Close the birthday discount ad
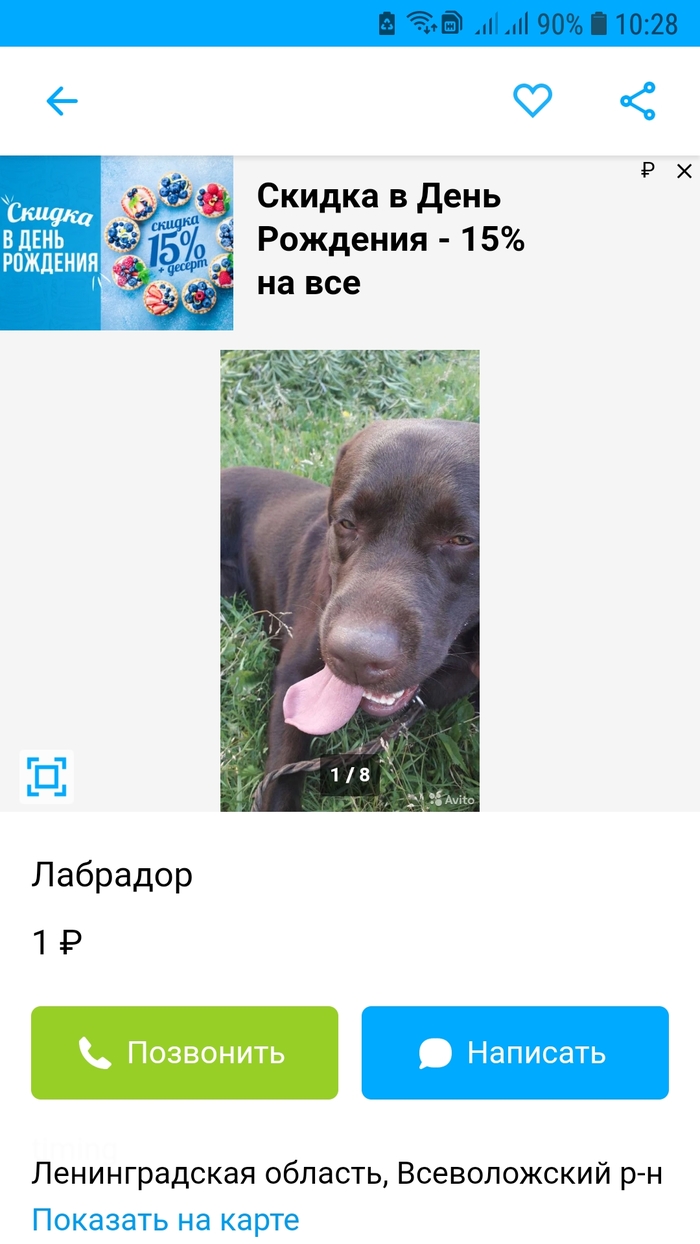 pyautogui.click(x=684, y=172)
